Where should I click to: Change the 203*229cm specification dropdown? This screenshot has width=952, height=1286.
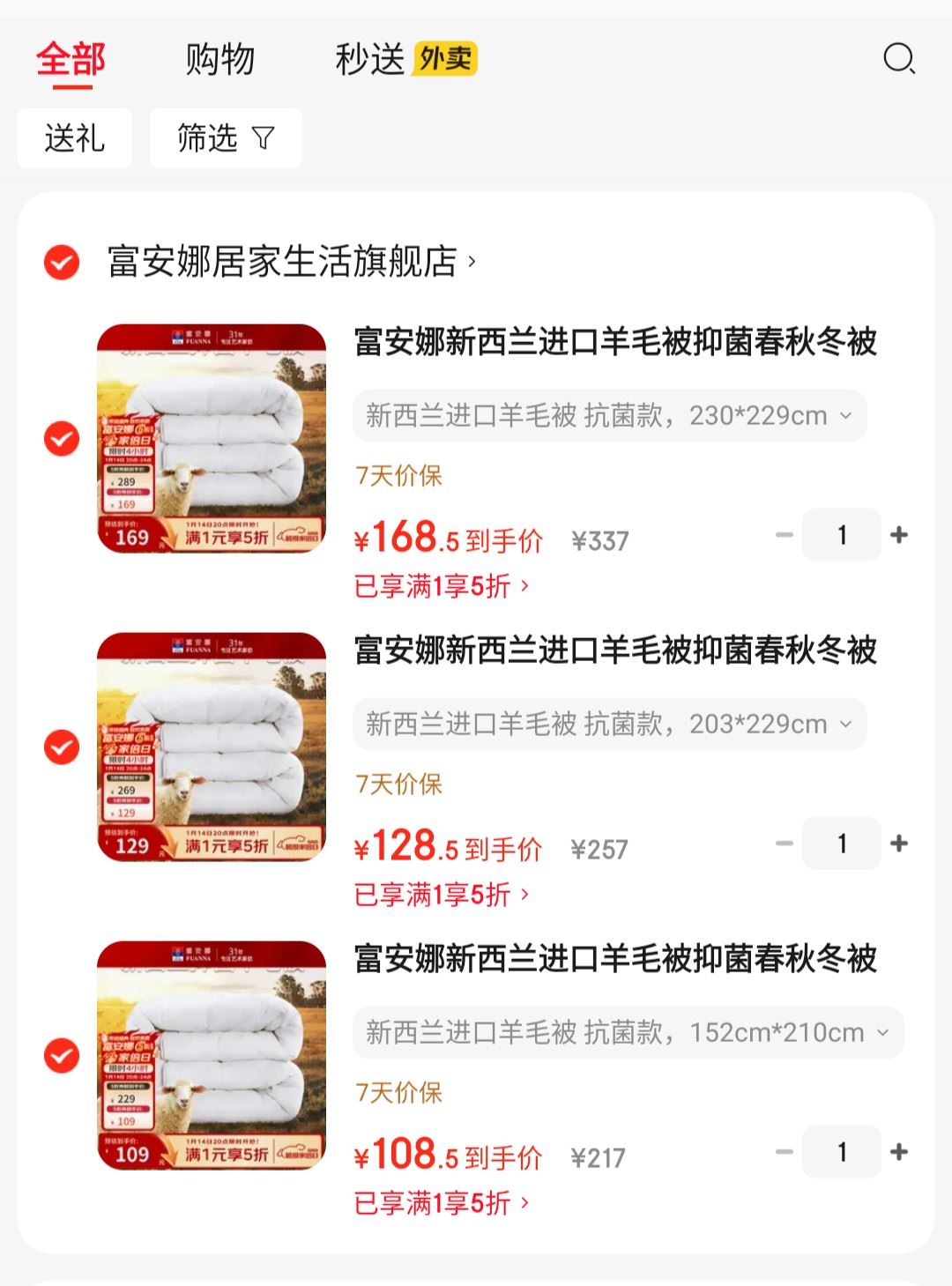[x=609, y=724]
